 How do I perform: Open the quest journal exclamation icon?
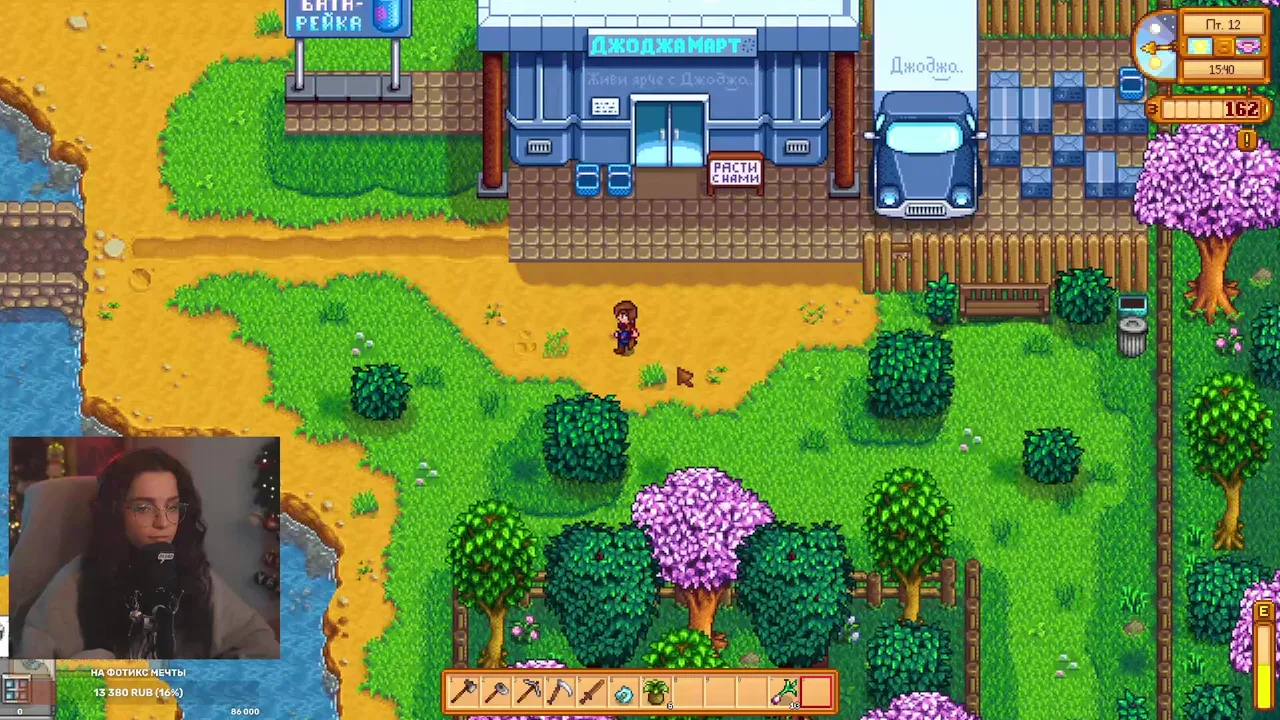1246,141
